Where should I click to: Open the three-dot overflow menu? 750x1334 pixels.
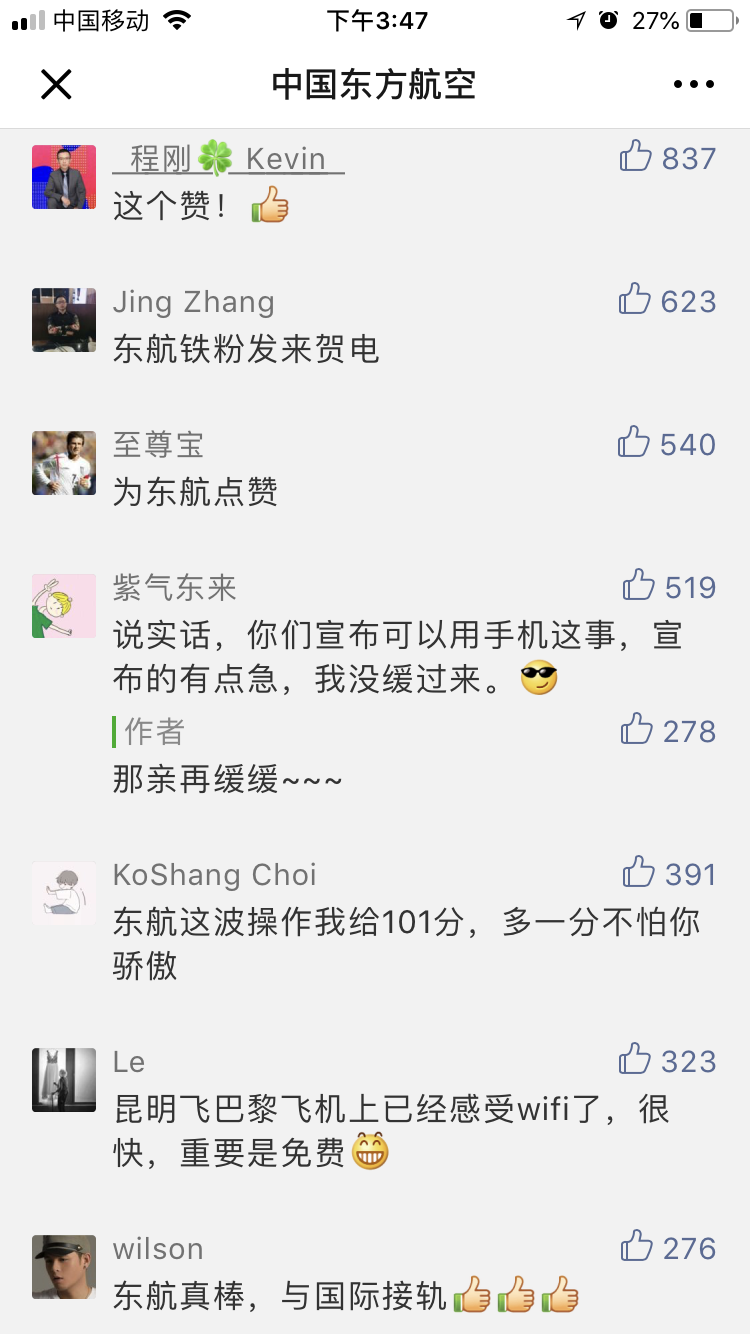(694, 85)
